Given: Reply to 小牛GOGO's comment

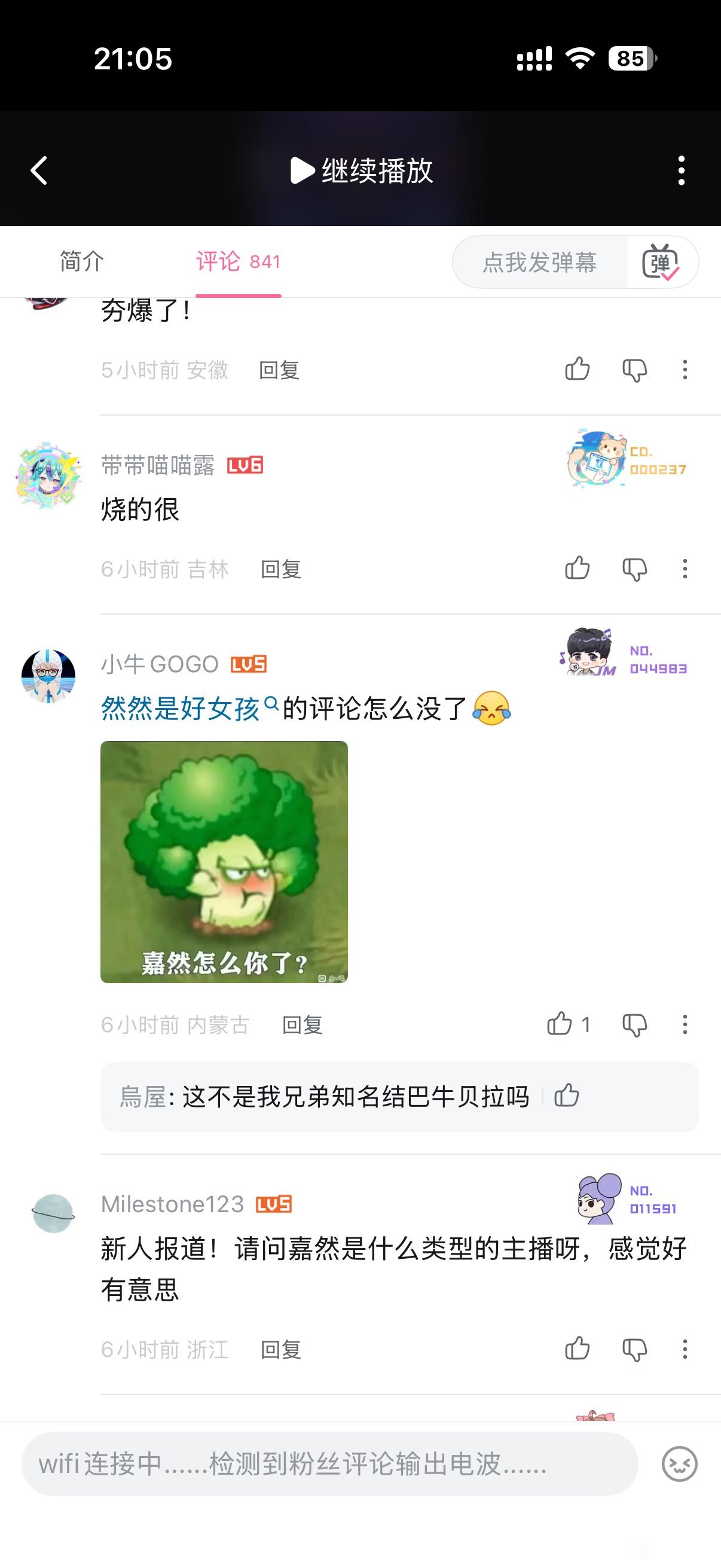Looking at the screenshot, I should click(x=302, y=1025).
